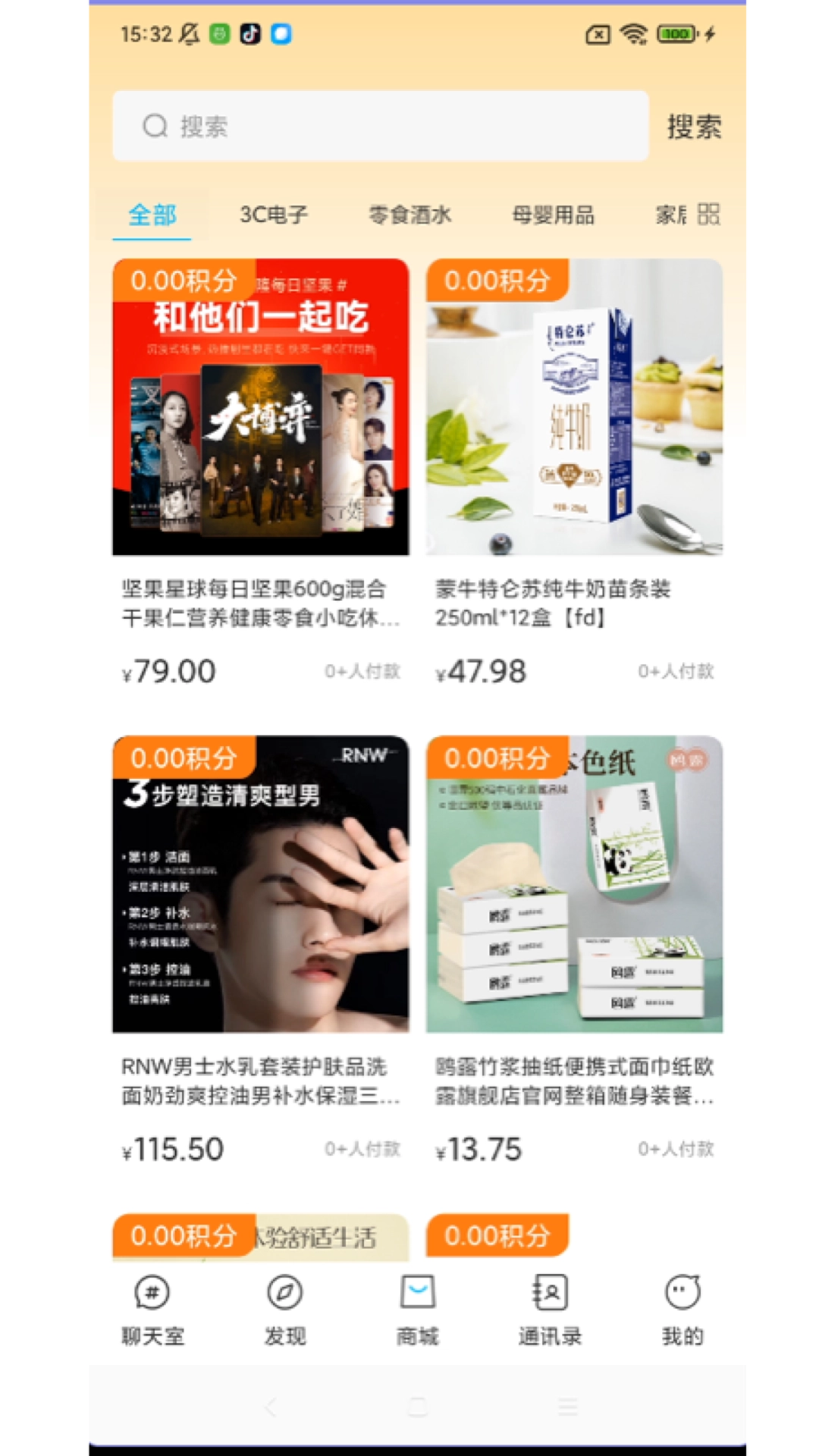The width and height of the screenshot is (819, 1456).
Task: Tap the muted notifications icon near the clock
Action: pos(188,33)
